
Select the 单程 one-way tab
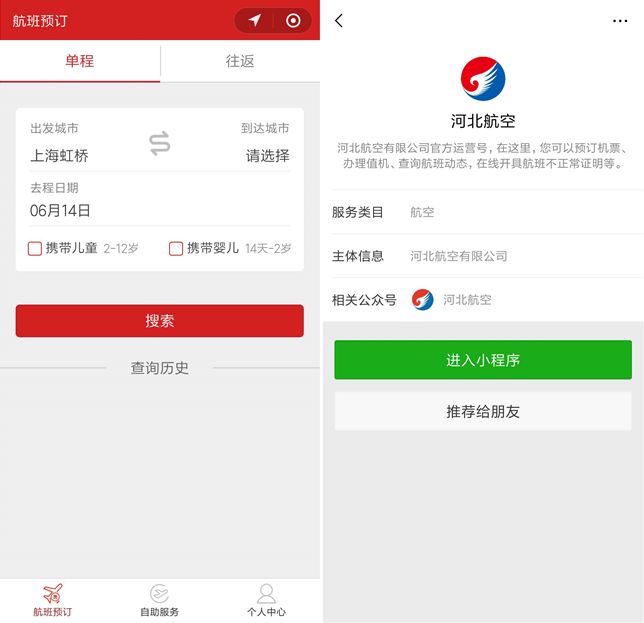(80, 61)
